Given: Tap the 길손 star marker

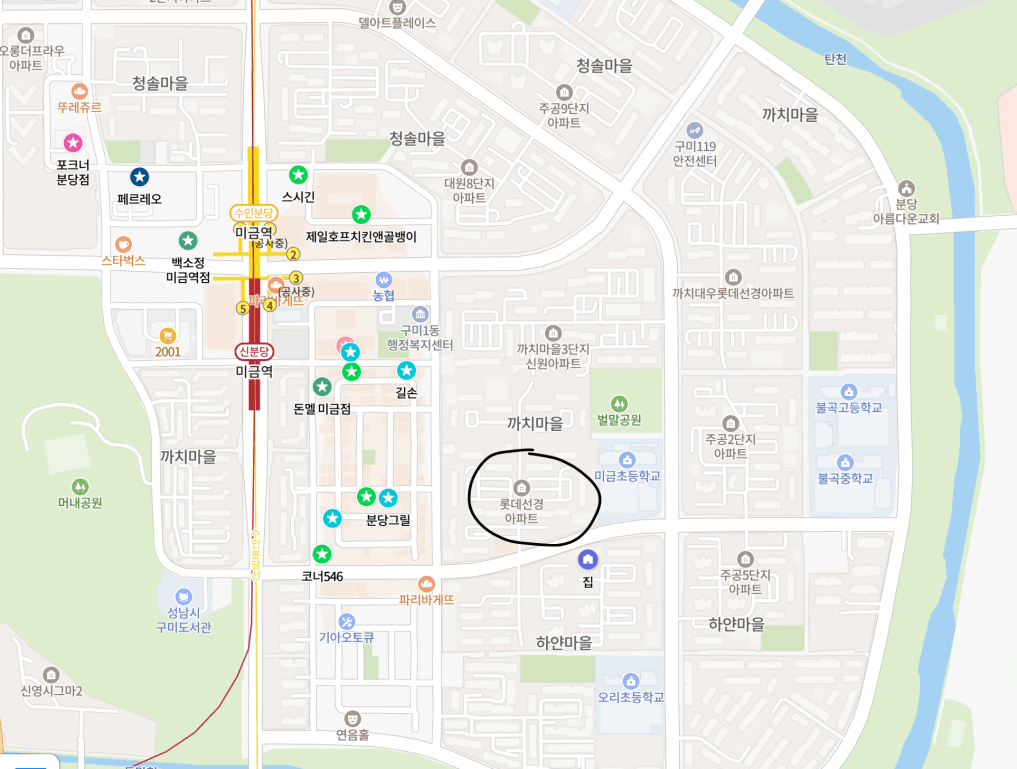Looking at the screenshot, I should click(406, 371).
